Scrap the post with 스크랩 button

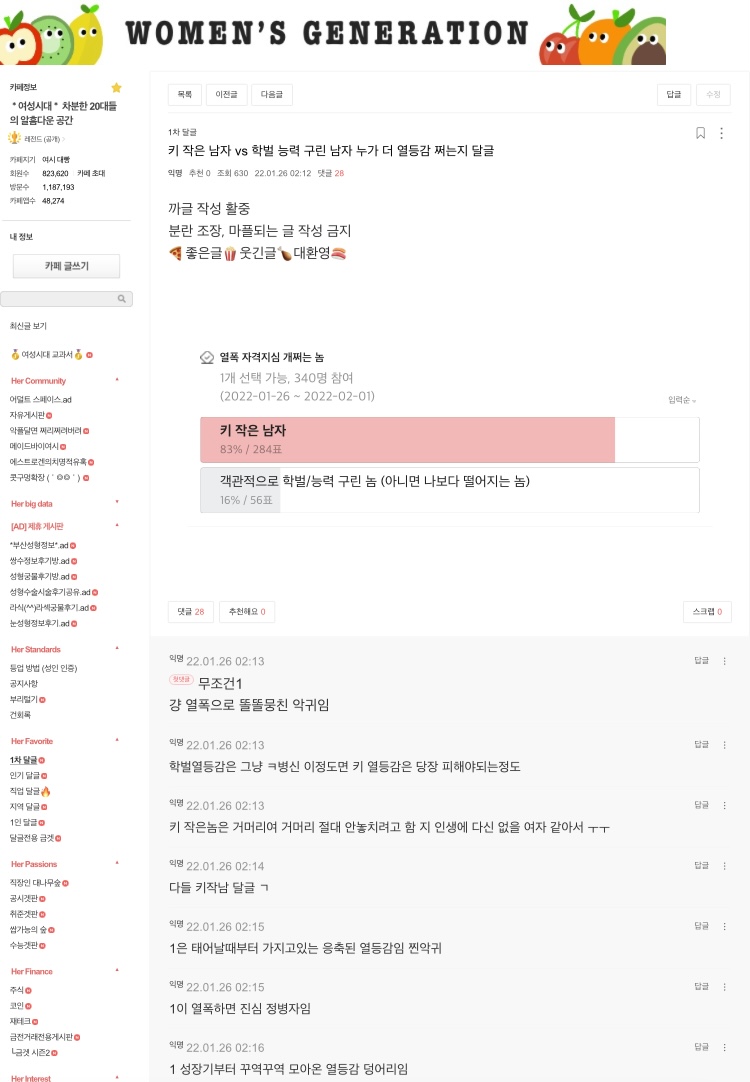pyautogui.click(x=706, y=611)
